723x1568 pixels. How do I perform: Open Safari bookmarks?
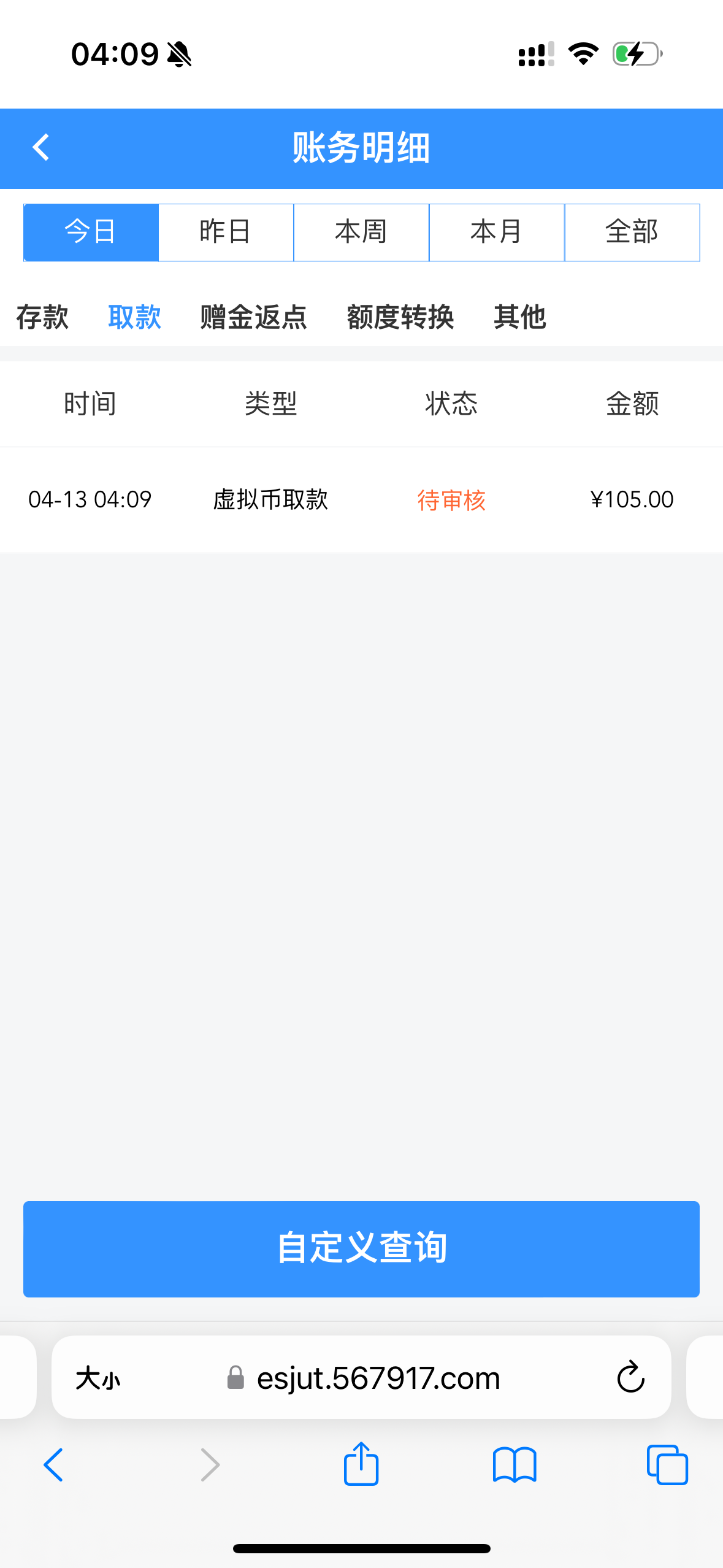(x=514, y=1465)
